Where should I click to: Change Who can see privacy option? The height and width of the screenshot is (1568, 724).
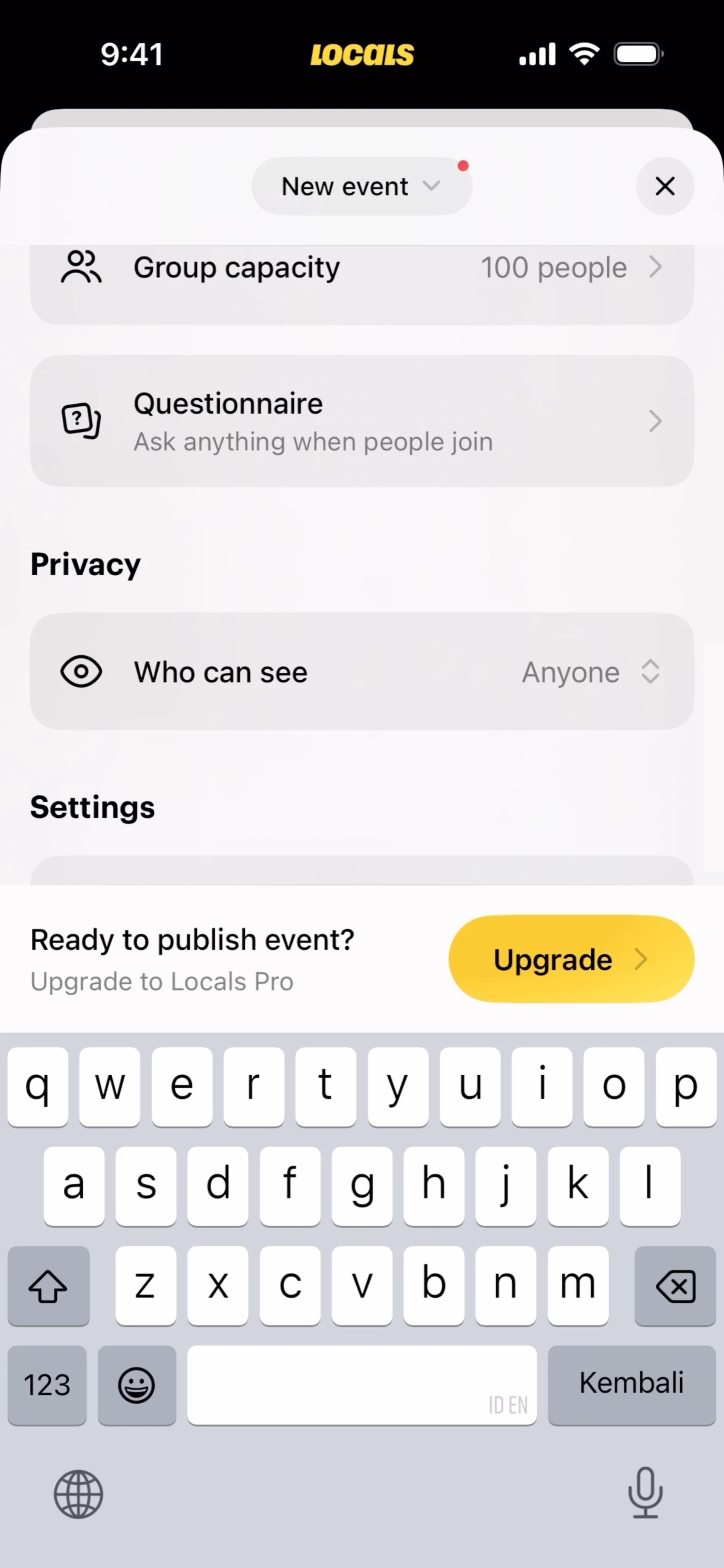tap(362, 671)
